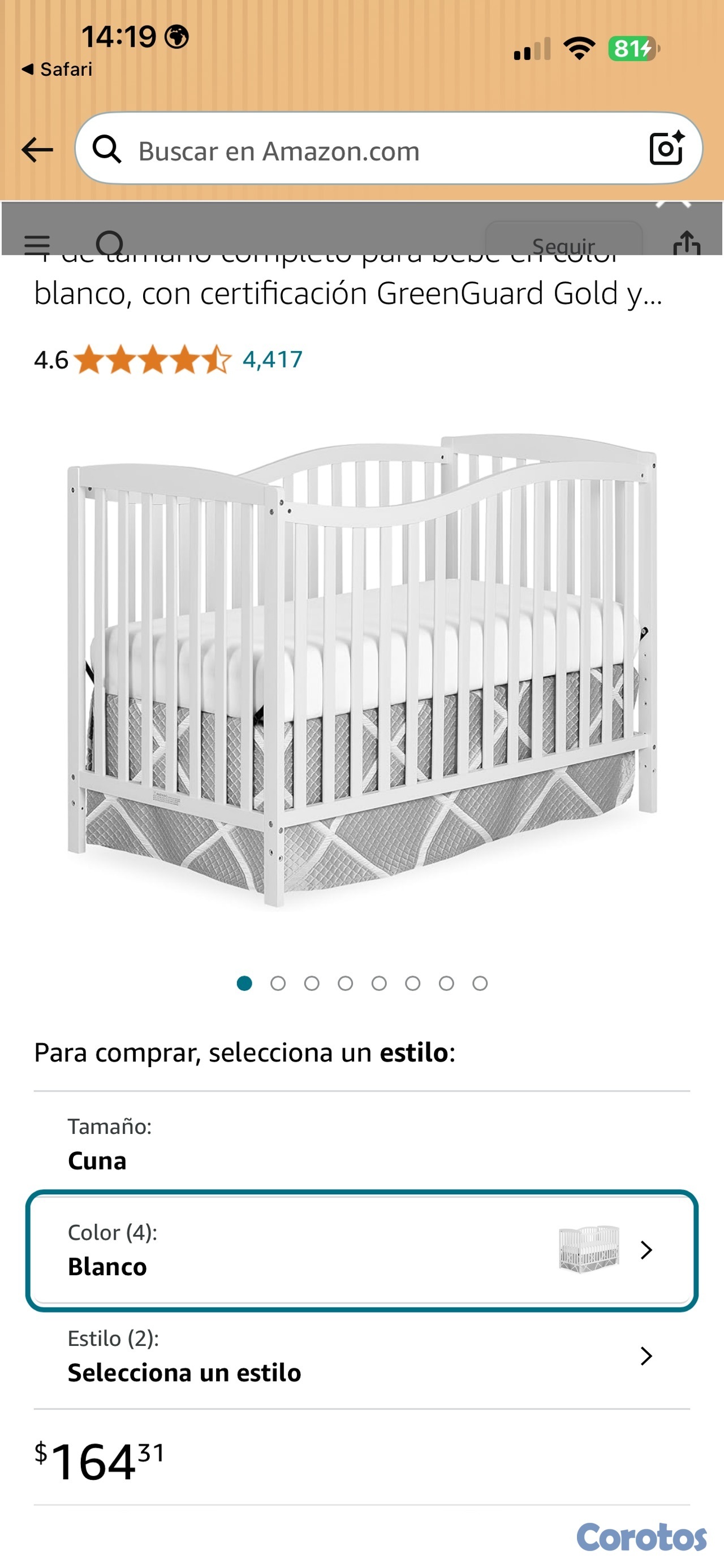Tap the Buscar en Amazon.com search field
Image resolution: width=724 pixels, height=1568 pixels.
365,150
